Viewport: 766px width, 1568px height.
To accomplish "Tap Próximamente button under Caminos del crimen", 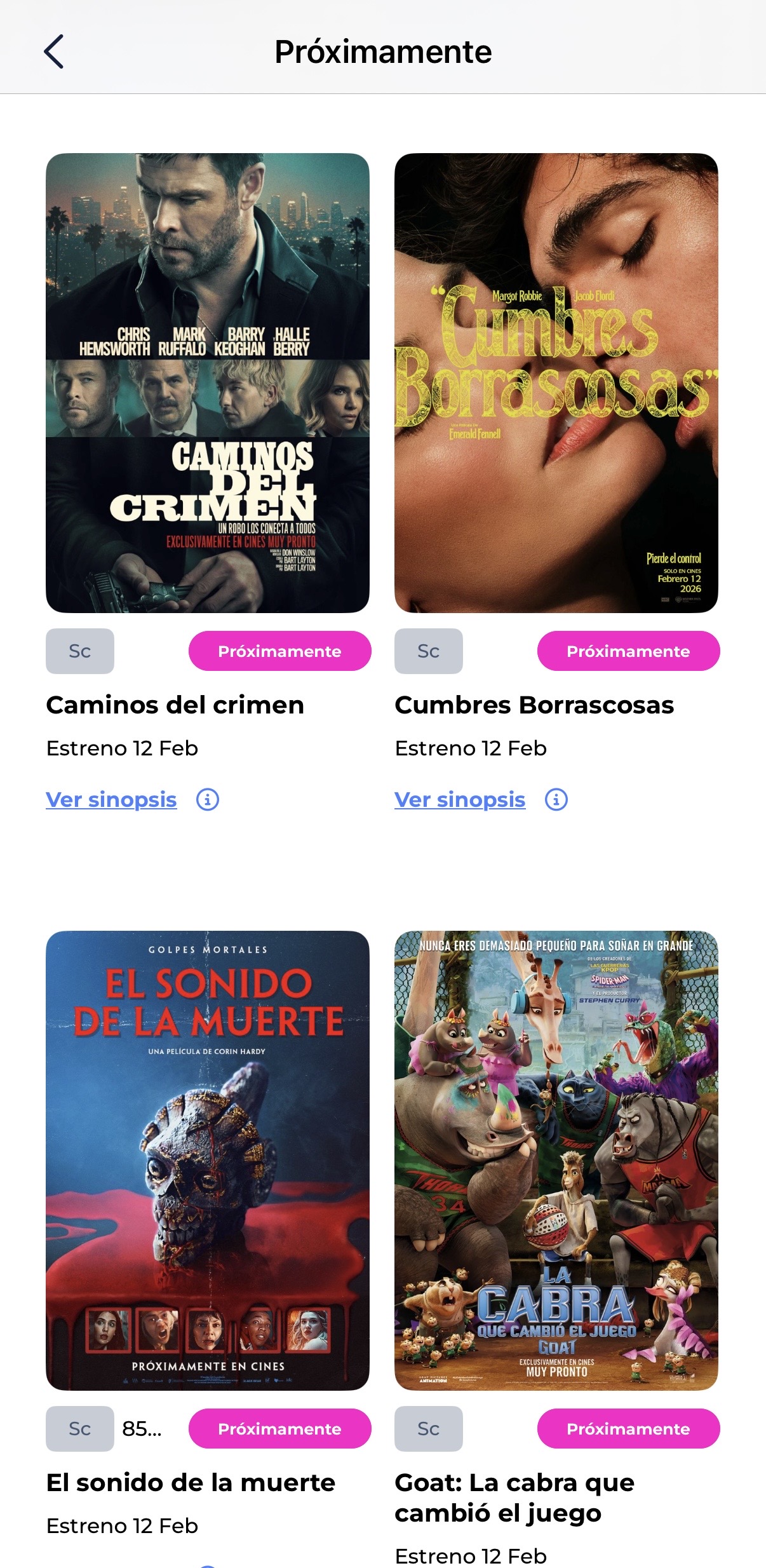I will click(279, 651).
